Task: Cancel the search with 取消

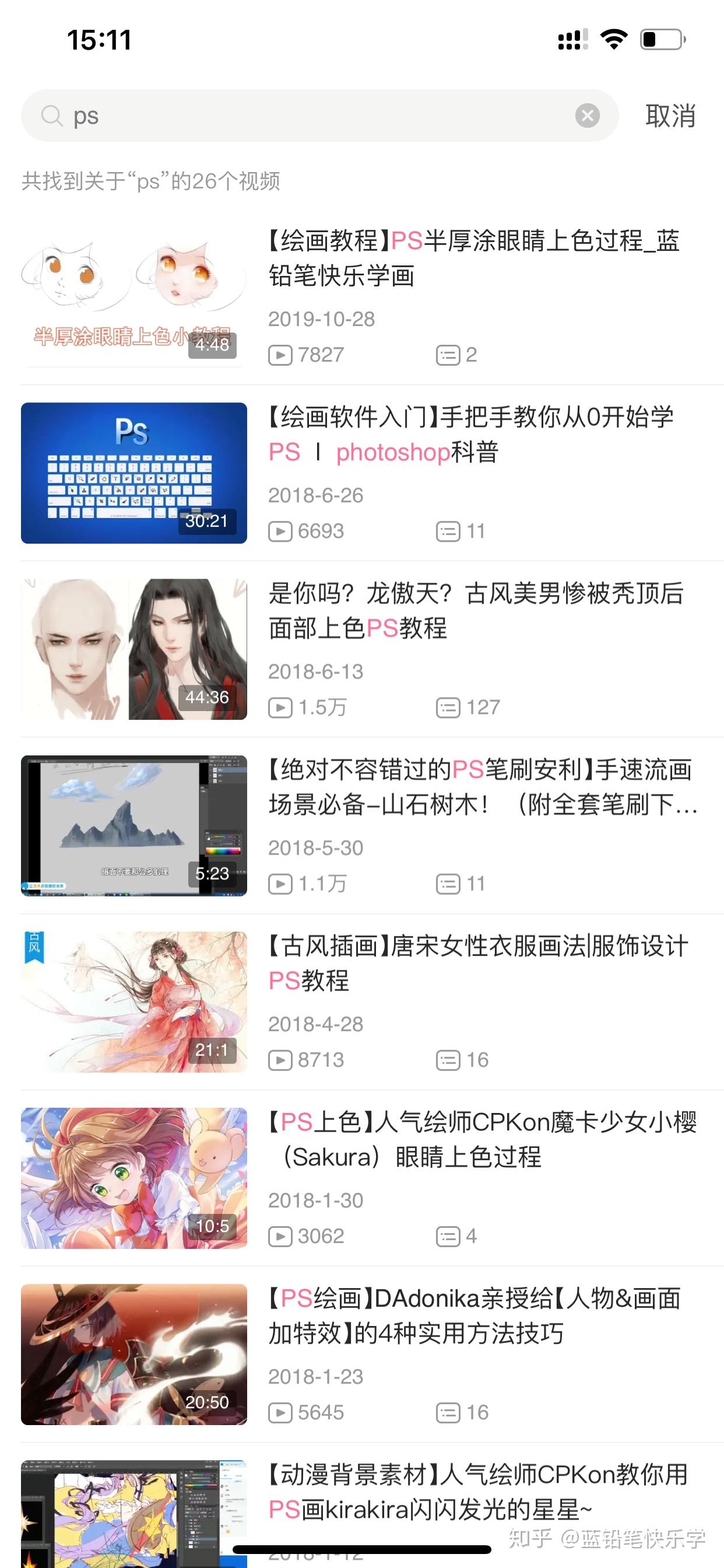Action: point(670,116)
